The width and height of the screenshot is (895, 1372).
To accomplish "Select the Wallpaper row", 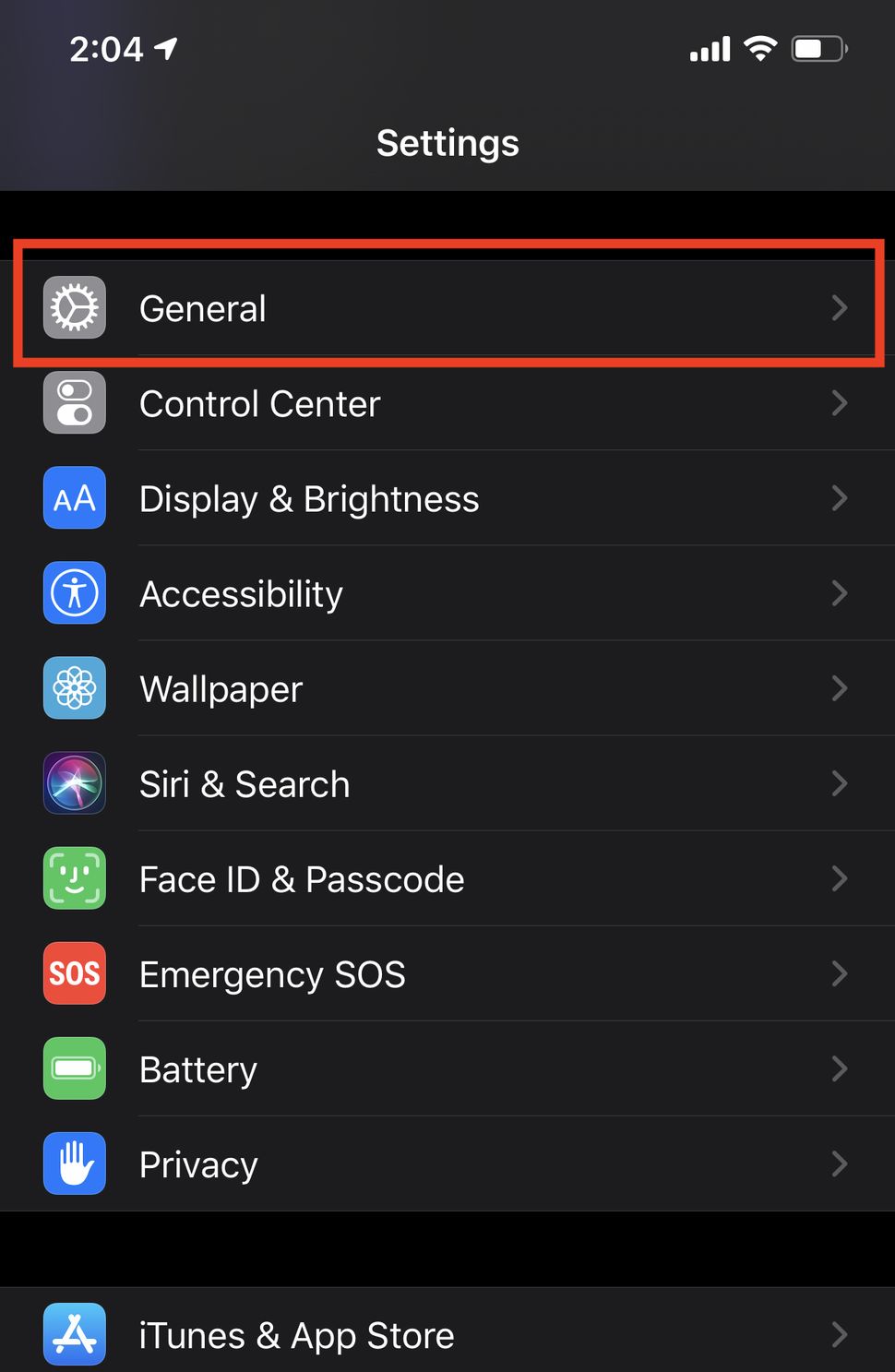I will 447,688.
